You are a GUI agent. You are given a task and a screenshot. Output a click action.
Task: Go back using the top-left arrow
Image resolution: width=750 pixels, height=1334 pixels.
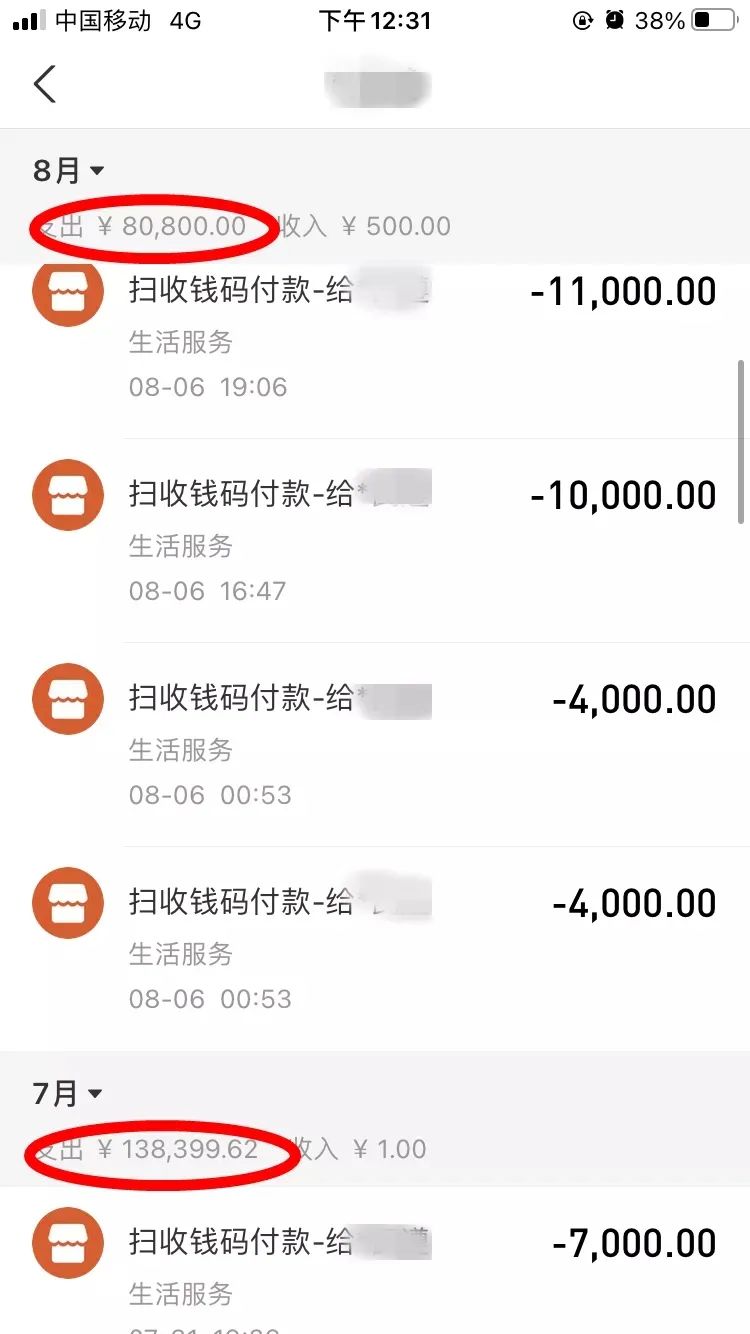(45, 85)
